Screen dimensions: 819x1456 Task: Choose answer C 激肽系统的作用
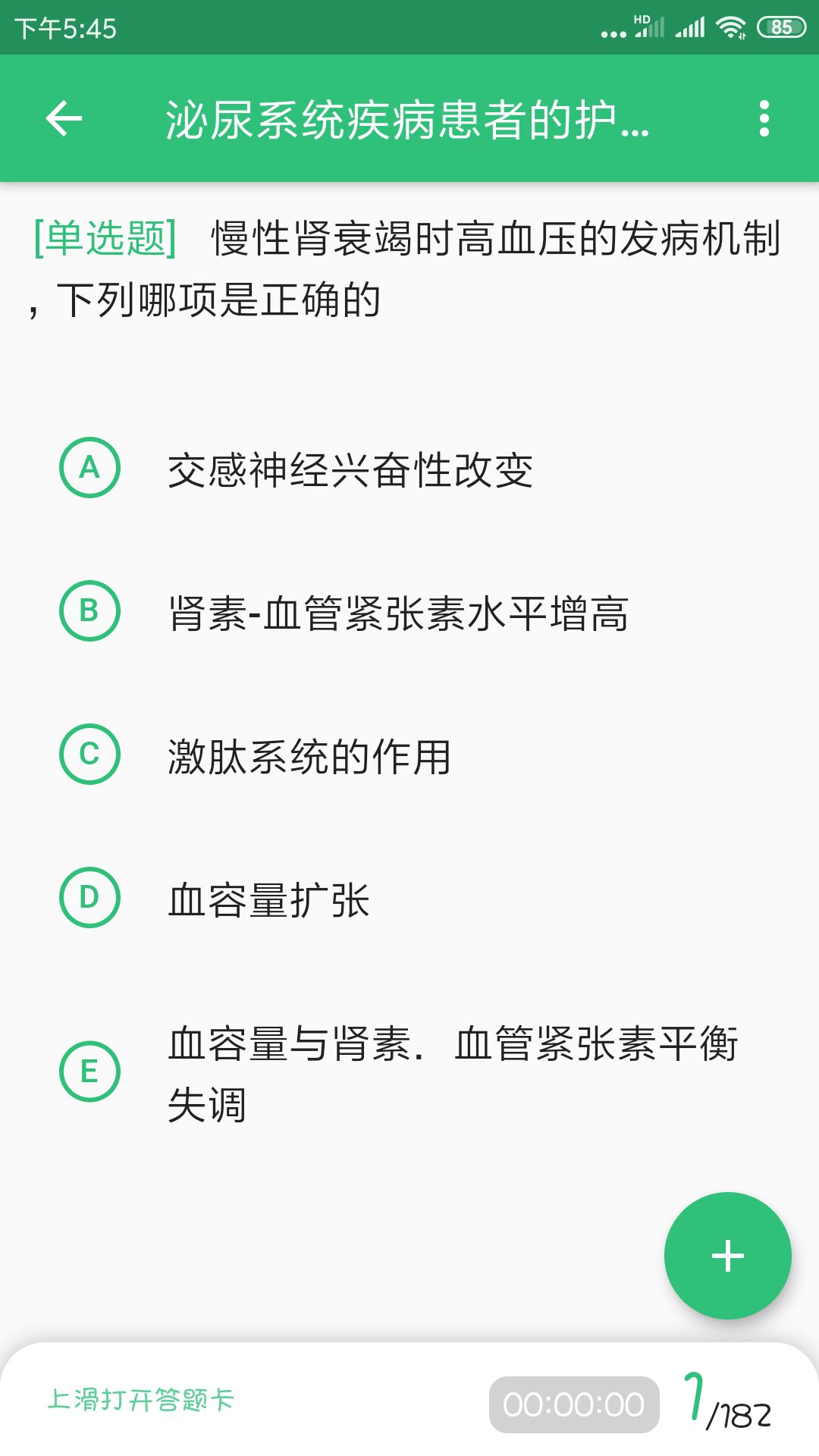click(309, 755)
